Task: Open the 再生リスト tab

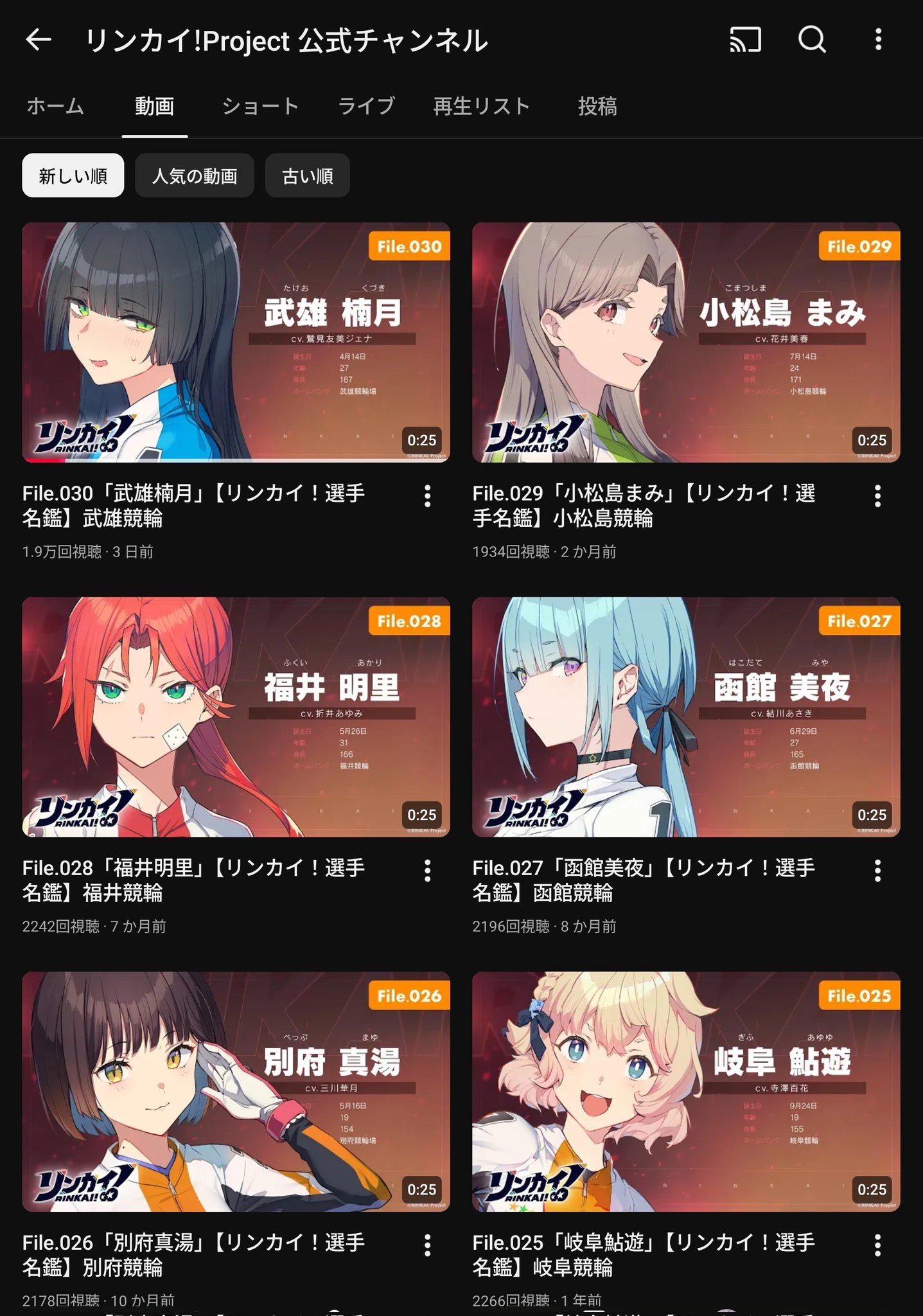Action: 481,106
